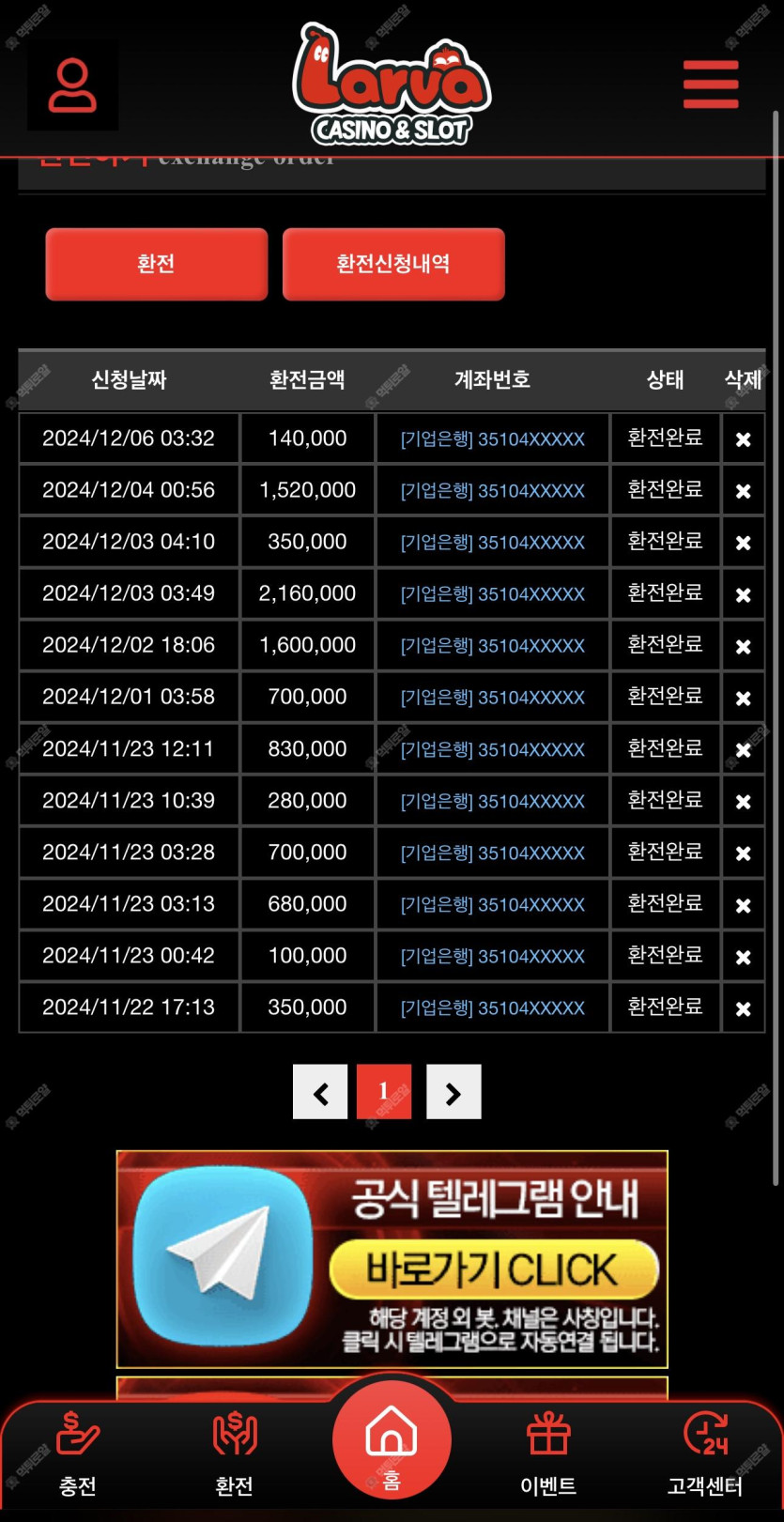Go to 홈 in bottom navigation
The image size is (784, 1522).
(392, 1441)
